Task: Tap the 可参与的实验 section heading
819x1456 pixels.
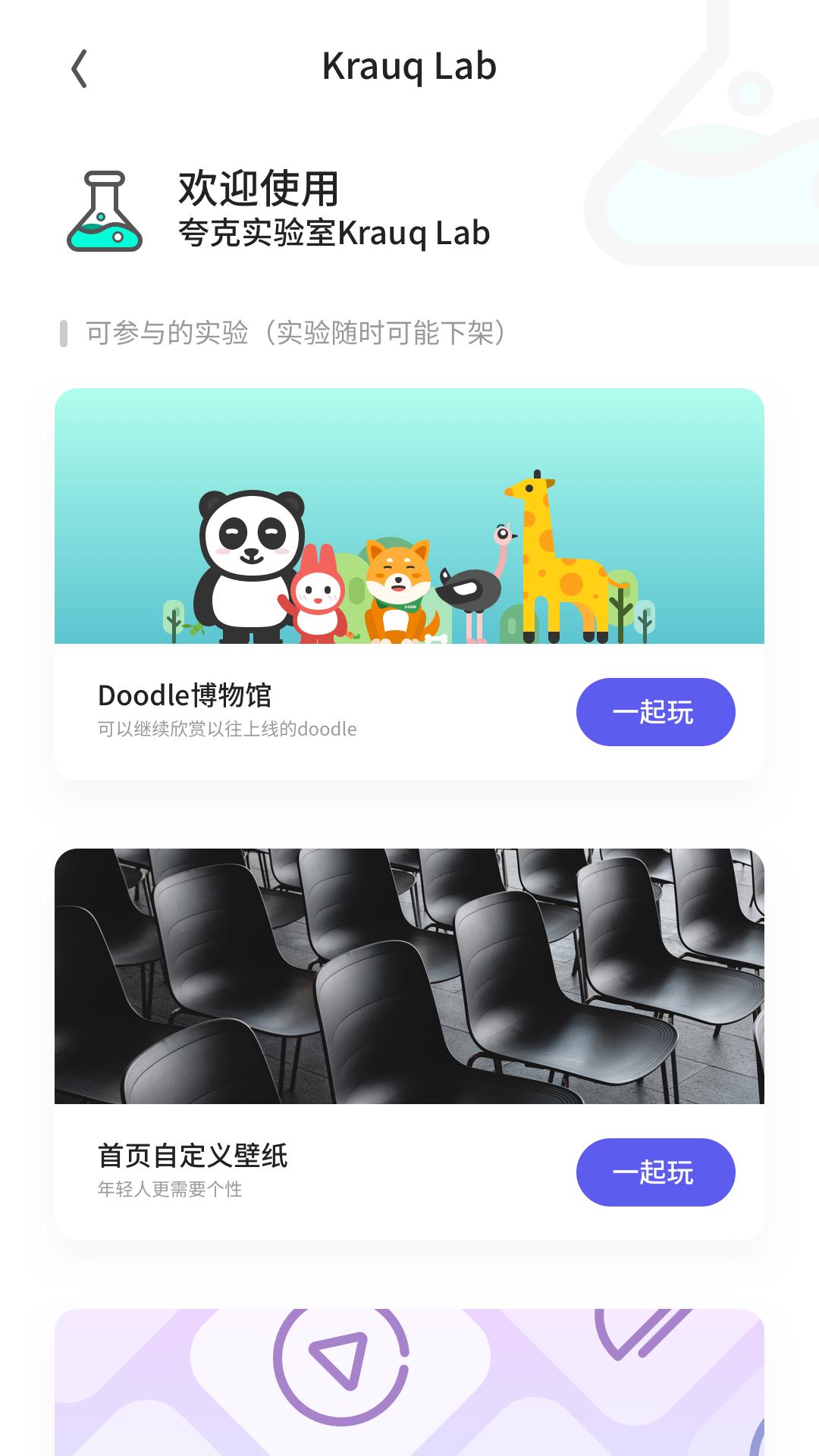Action: click(x=296, y=331)
